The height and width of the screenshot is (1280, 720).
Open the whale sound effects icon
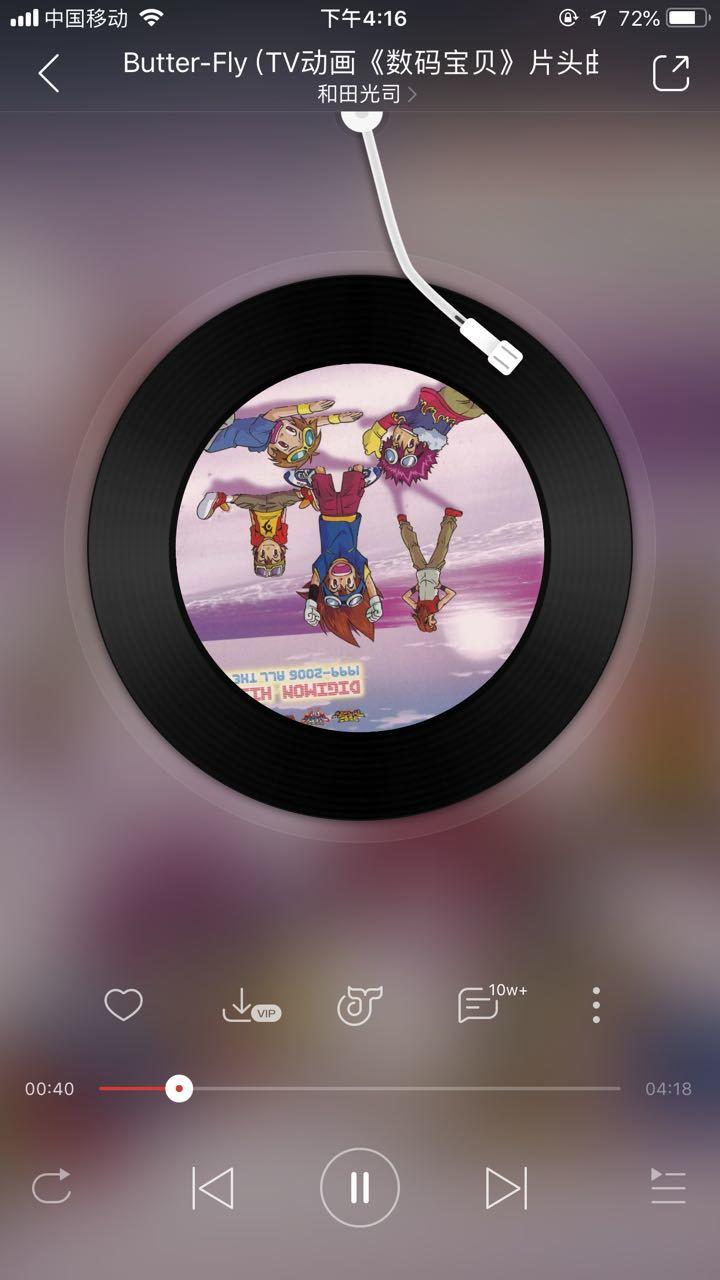[x=360, y=1005]
